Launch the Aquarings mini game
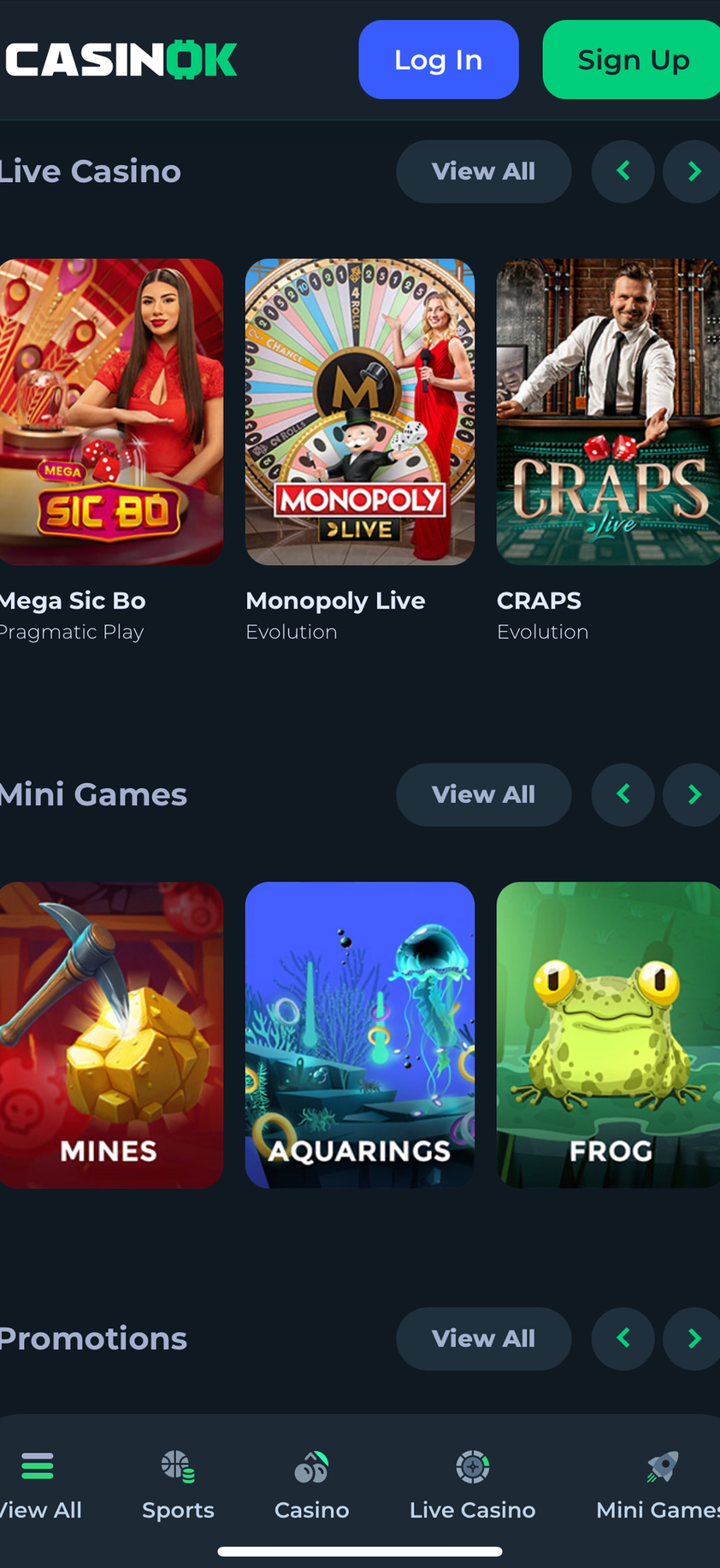720x1568 pixels. coord(359,1035)
